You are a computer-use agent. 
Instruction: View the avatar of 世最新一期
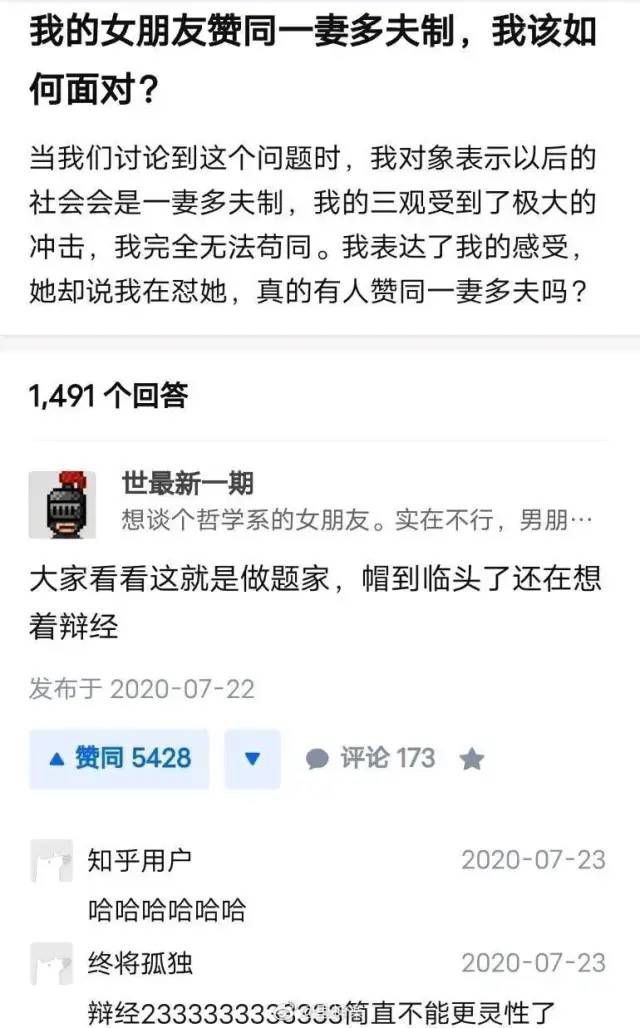[x=62, y=505]
